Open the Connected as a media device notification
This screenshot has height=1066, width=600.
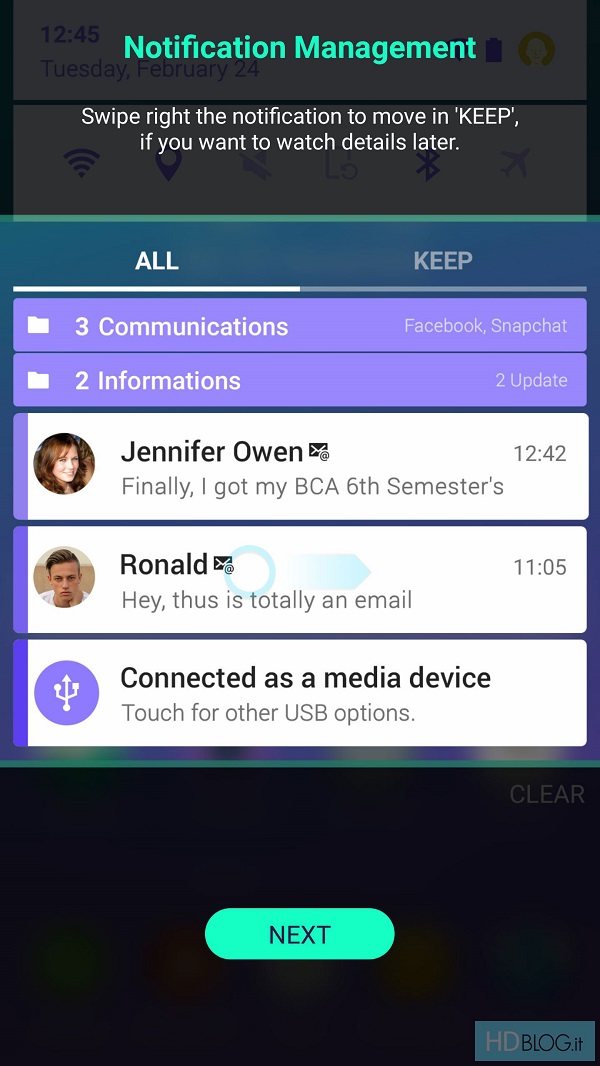tap(300, 693)
